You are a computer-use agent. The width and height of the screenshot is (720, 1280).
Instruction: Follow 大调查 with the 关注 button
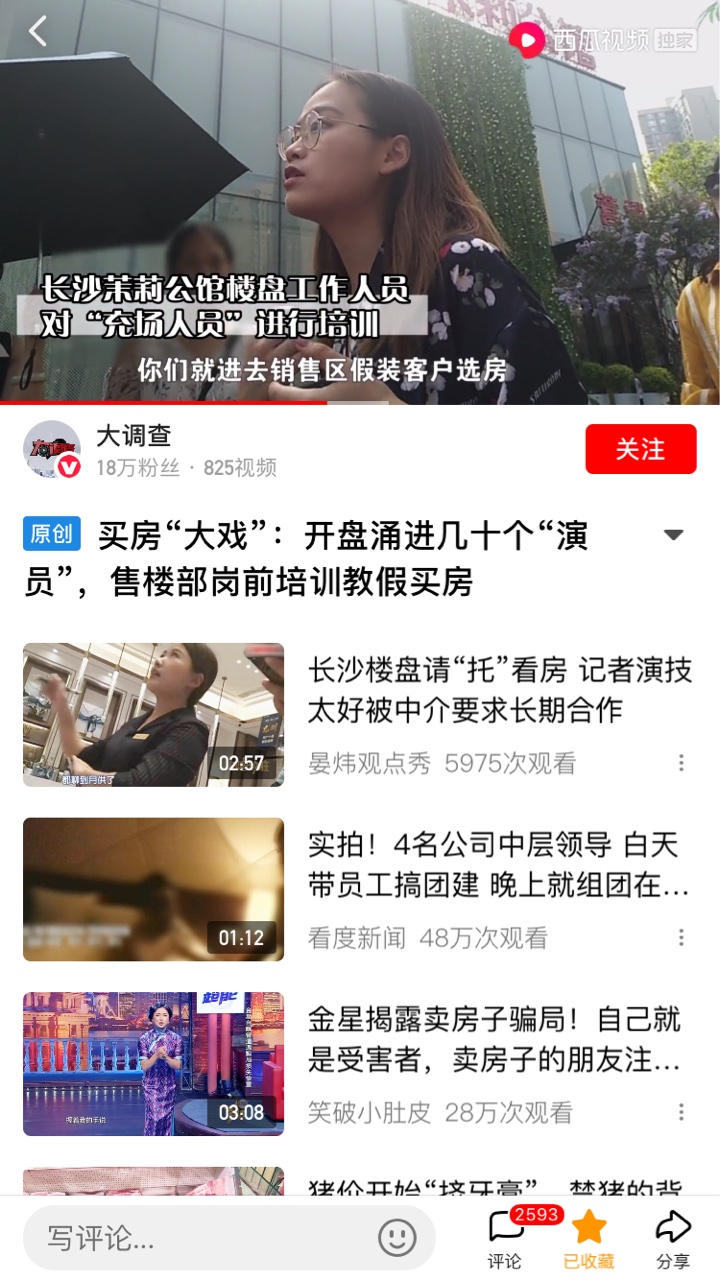pyautogui.click(x=640, y=449)
